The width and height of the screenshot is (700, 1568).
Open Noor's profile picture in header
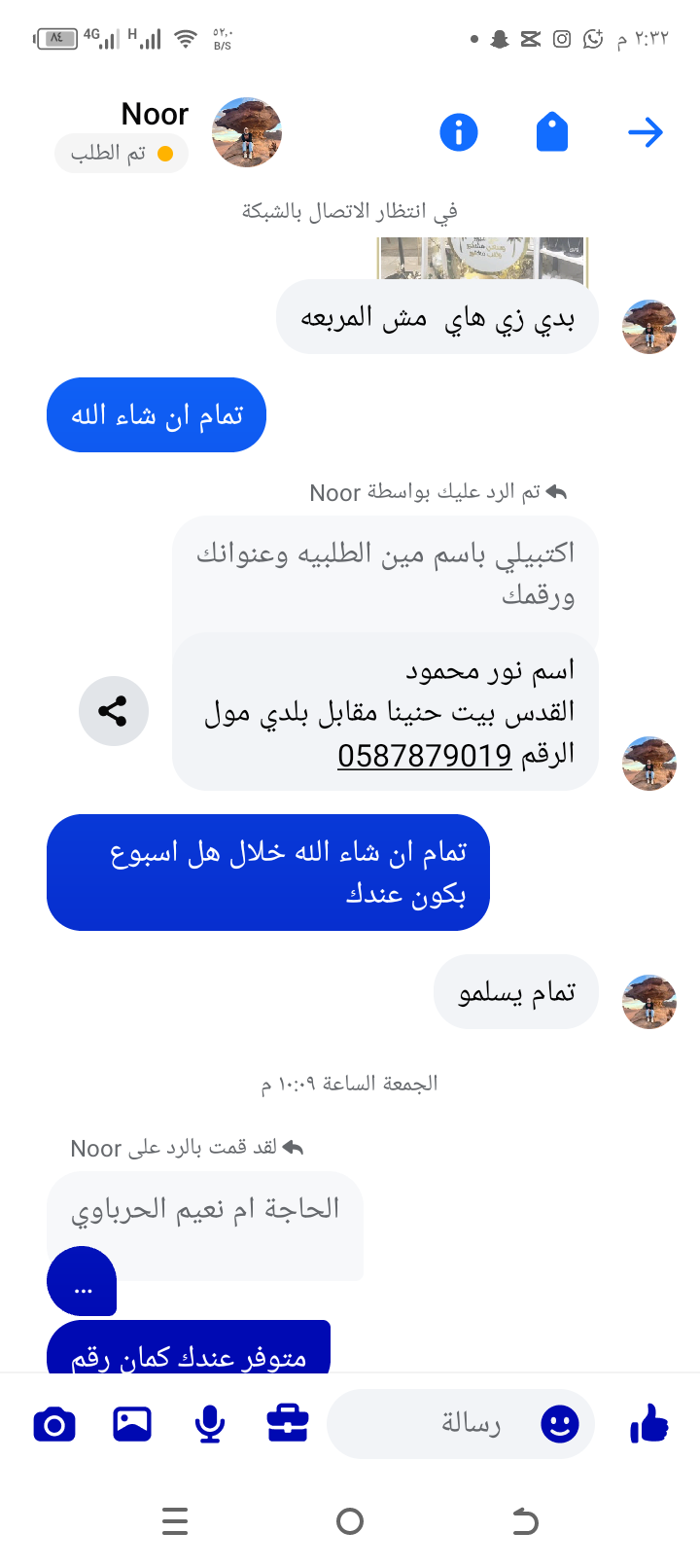(x=247, y=132)
